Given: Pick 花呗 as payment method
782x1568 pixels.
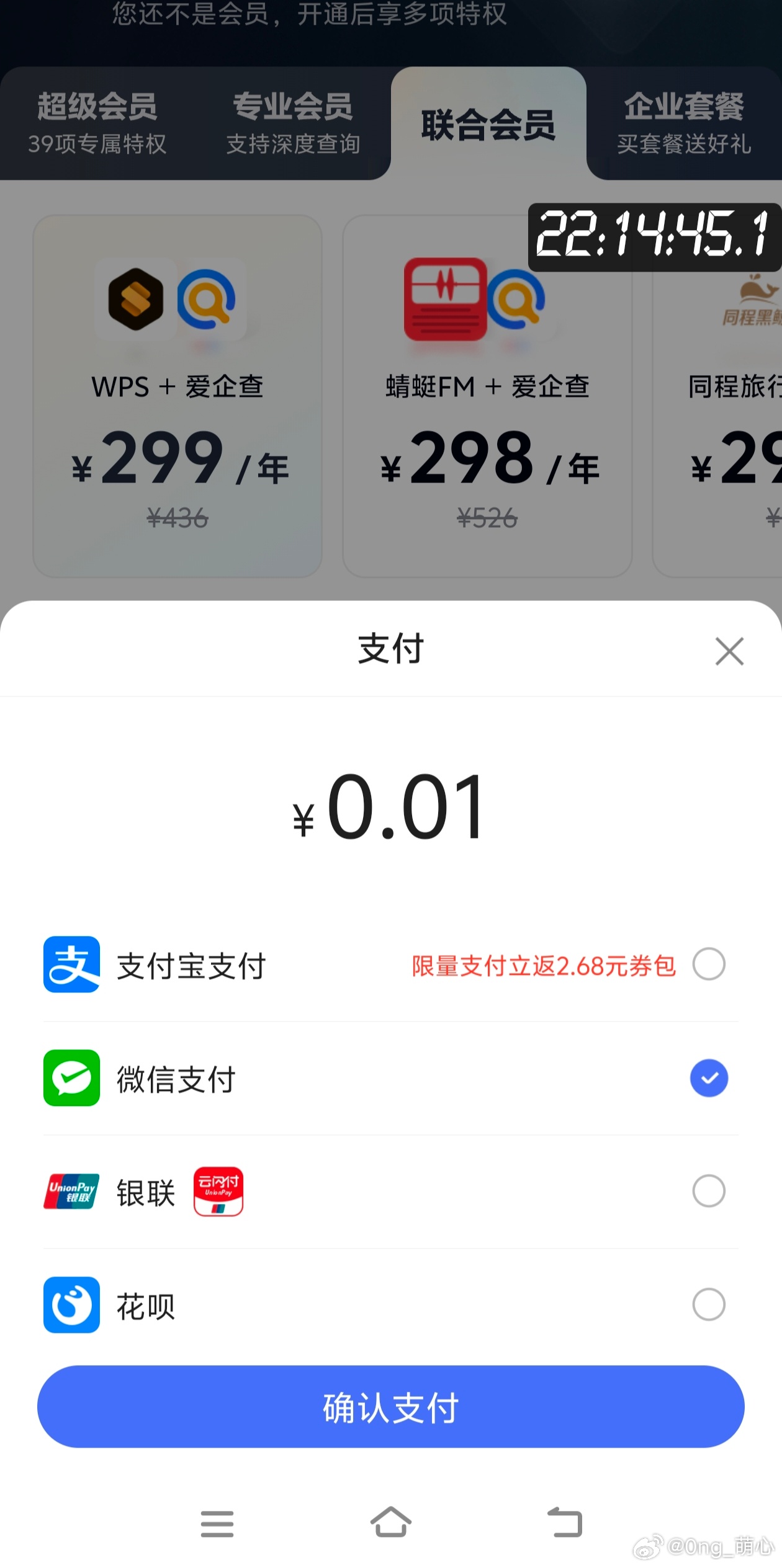Looking at the screenshot, I should coord(709,1304).
